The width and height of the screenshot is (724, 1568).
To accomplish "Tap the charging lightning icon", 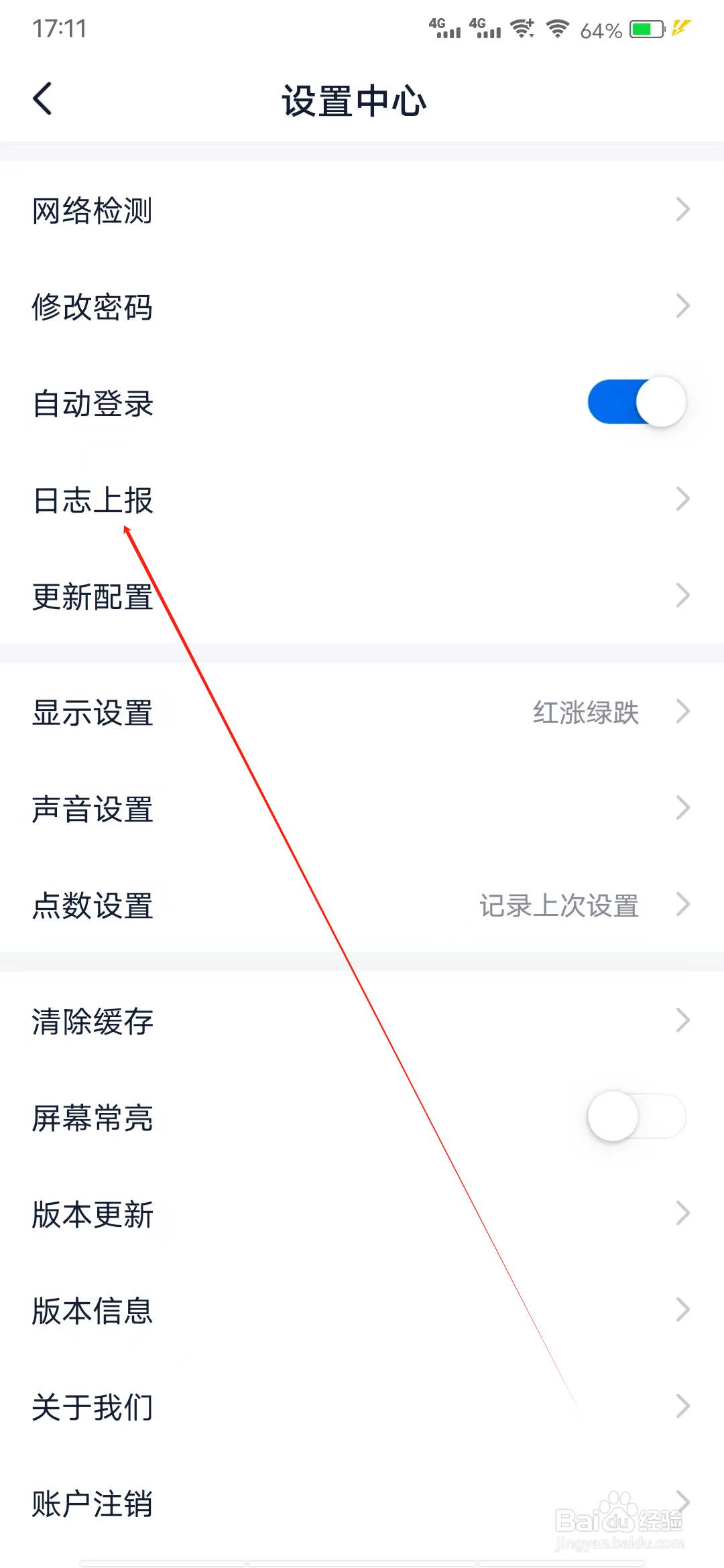I will coord(682,28).
